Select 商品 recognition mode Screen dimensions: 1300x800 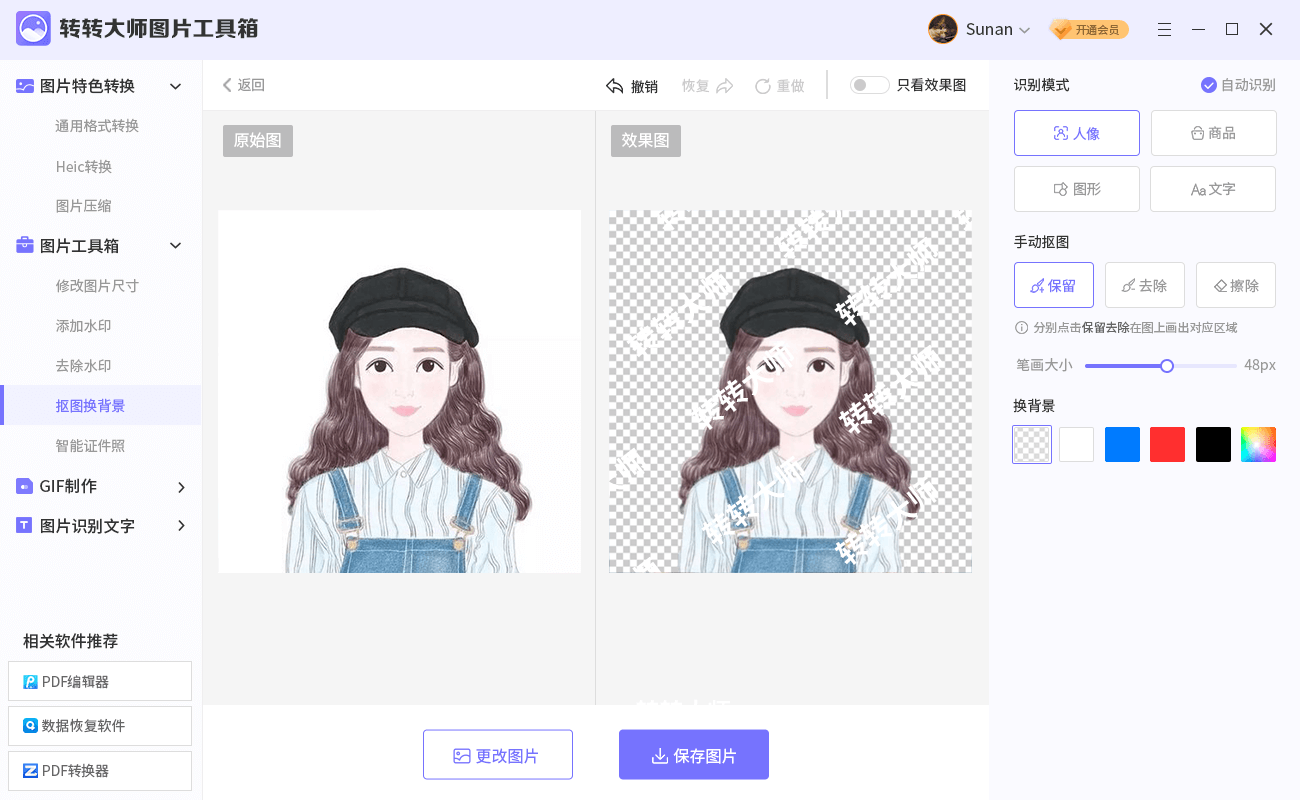(1213, 133)
